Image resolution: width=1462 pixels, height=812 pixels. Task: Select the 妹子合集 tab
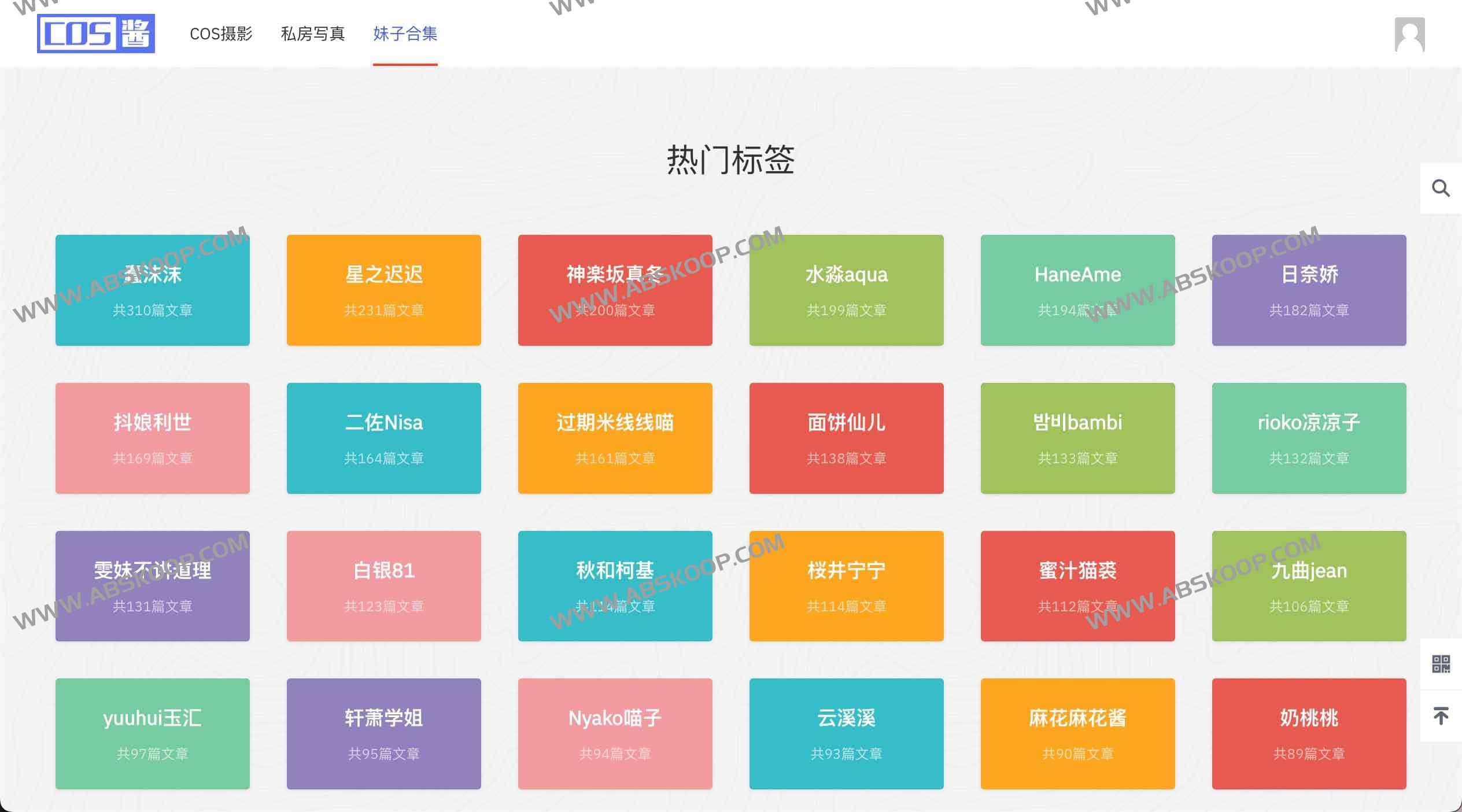[405, 34]
